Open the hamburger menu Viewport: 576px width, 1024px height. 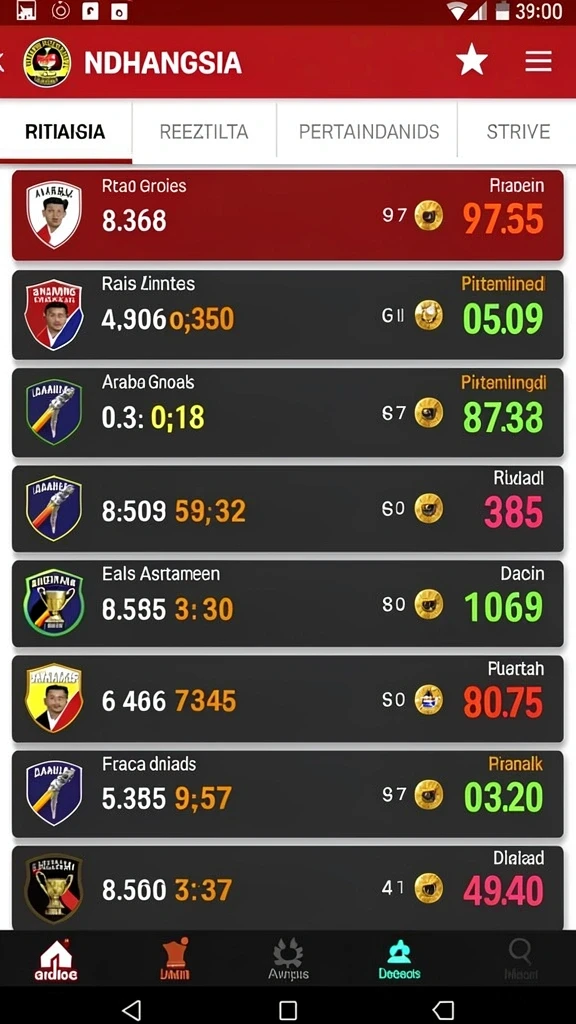pos(539,62)
